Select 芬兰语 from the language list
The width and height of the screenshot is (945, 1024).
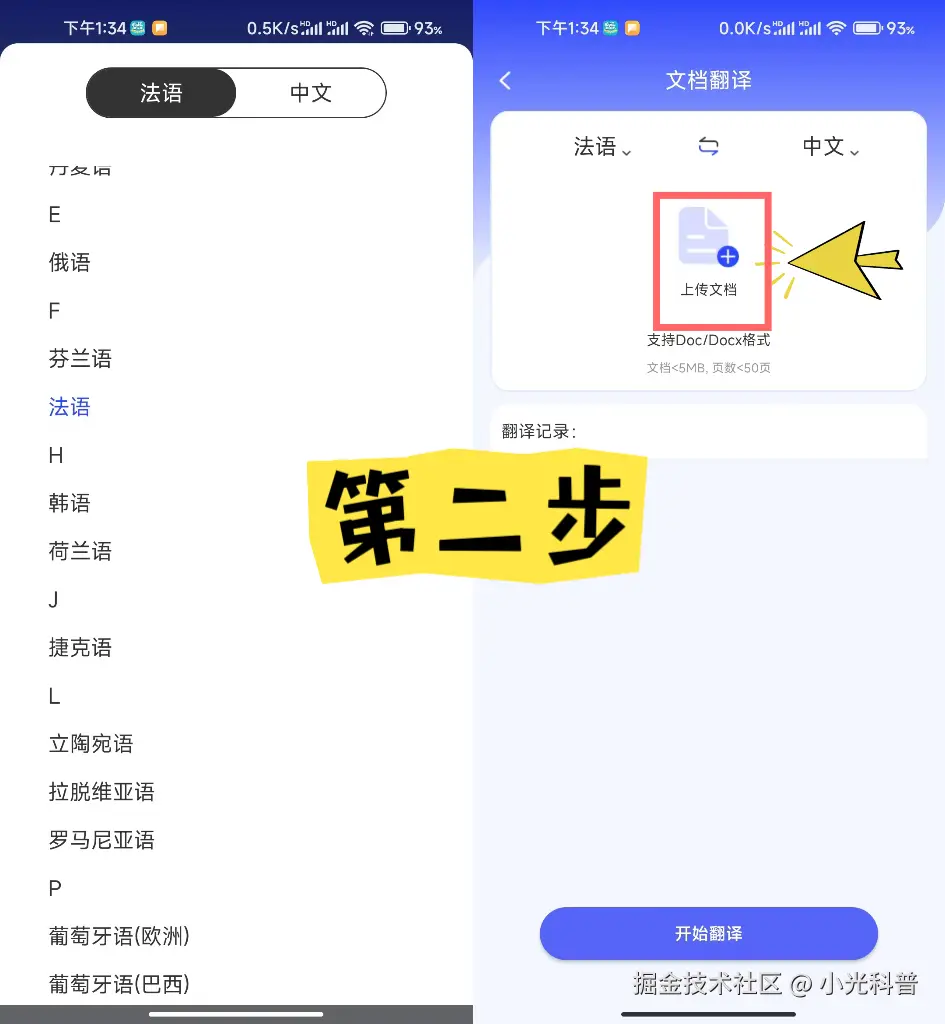click(80, 358)
